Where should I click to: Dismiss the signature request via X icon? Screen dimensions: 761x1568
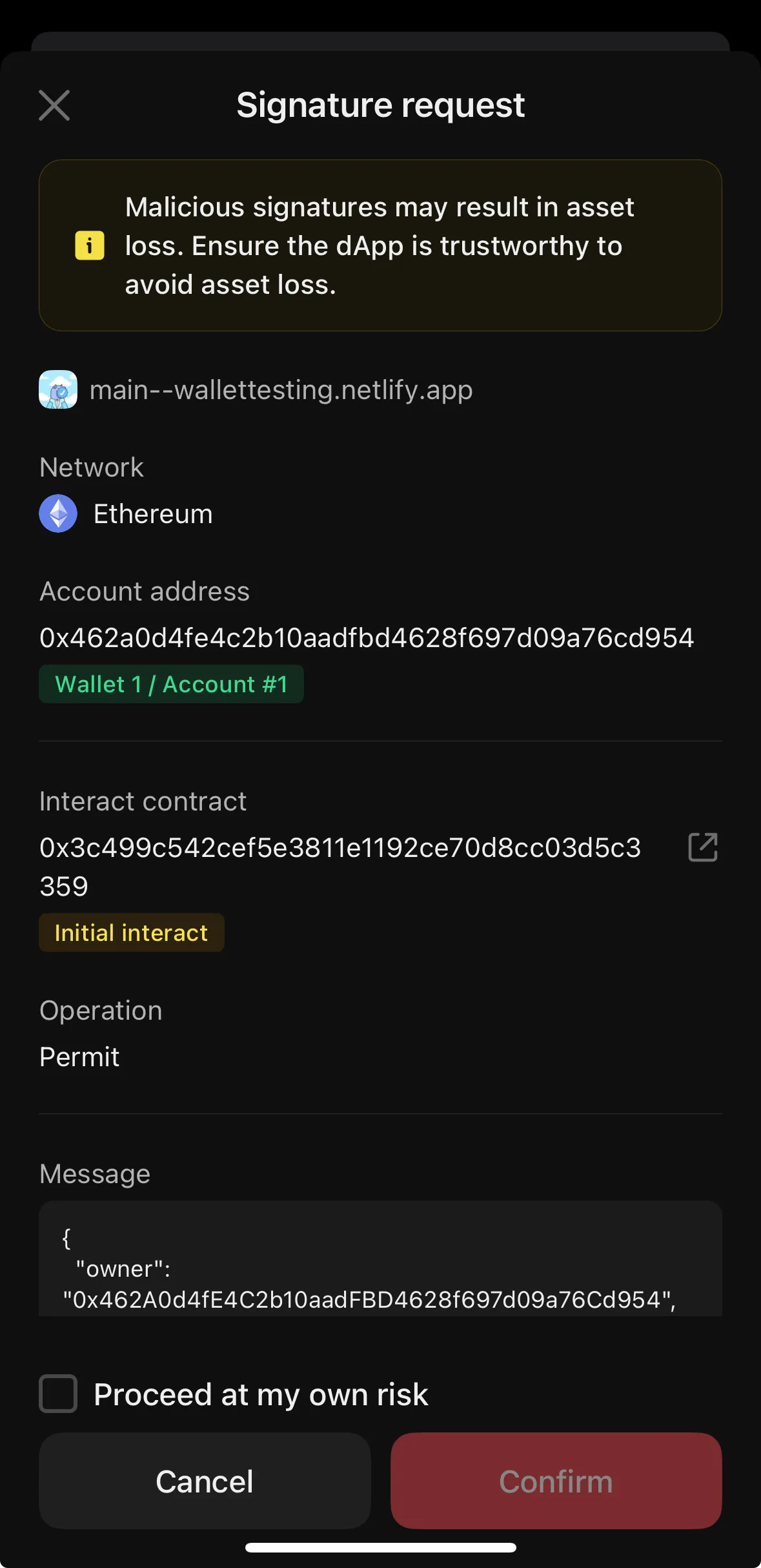[x=54, y=105]
